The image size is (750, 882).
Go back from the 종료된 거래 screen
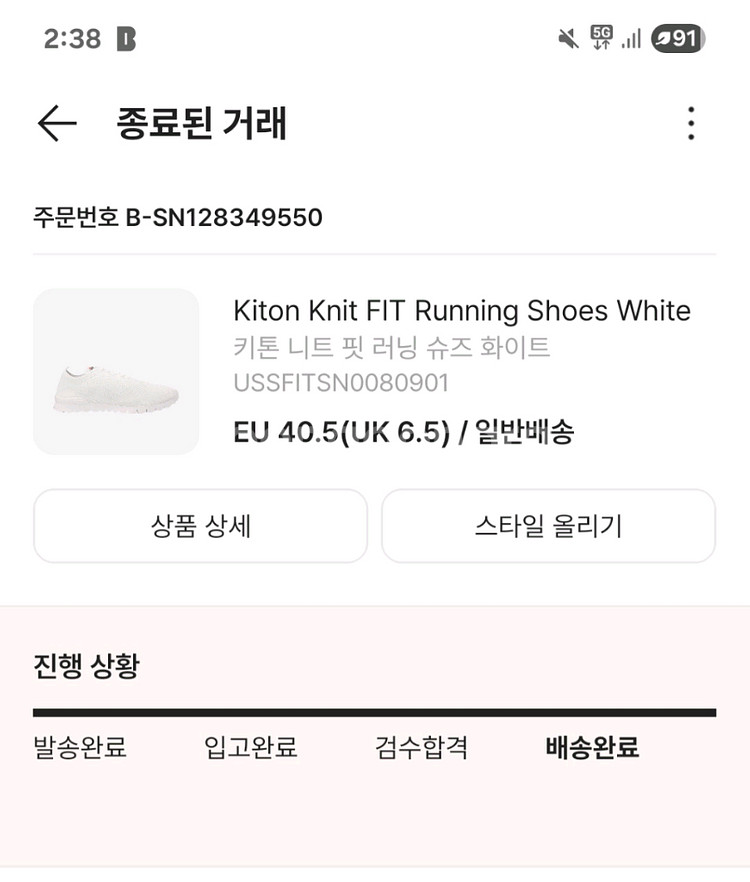pos(57,124)
